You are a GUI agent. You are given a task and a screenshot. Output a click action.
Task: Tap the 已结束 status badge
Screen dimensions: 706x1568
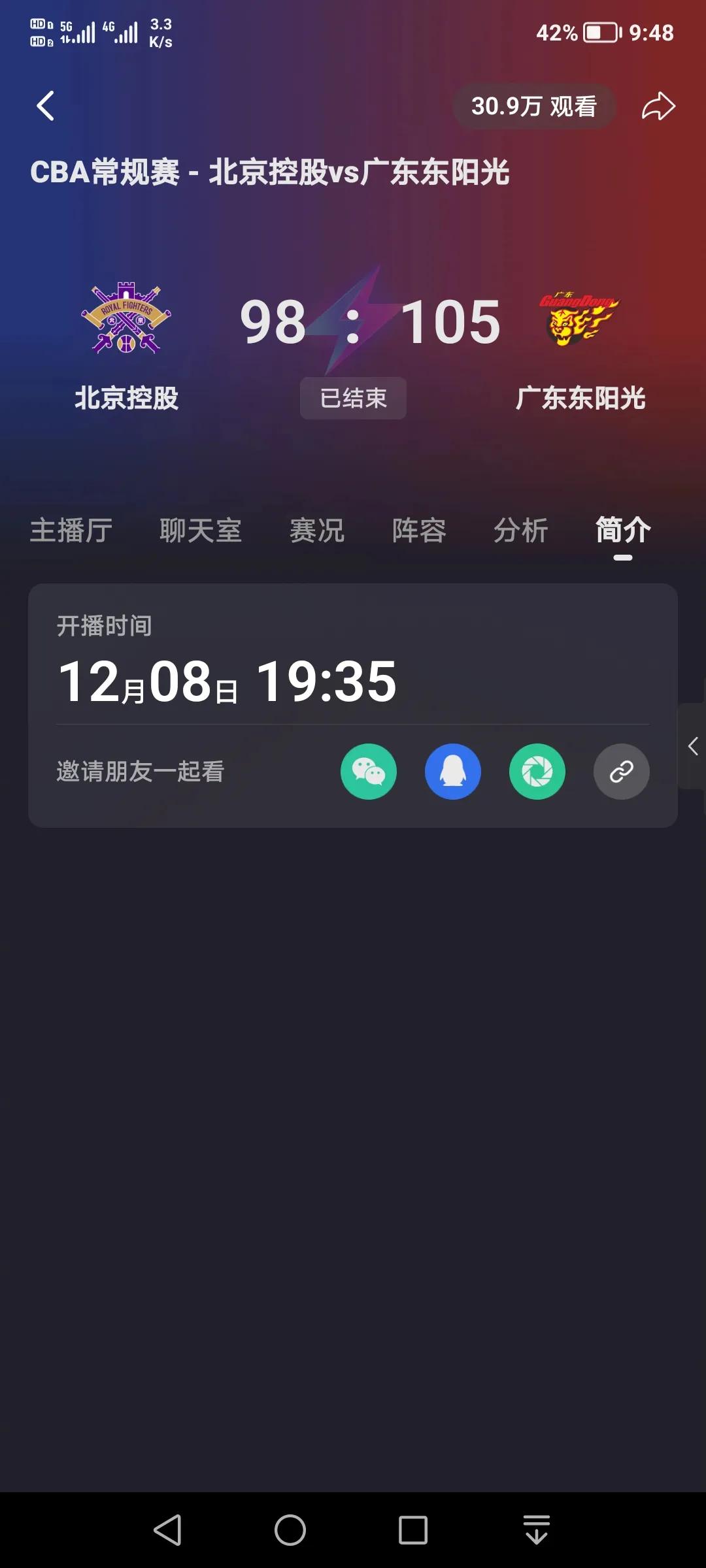(352, 398)
